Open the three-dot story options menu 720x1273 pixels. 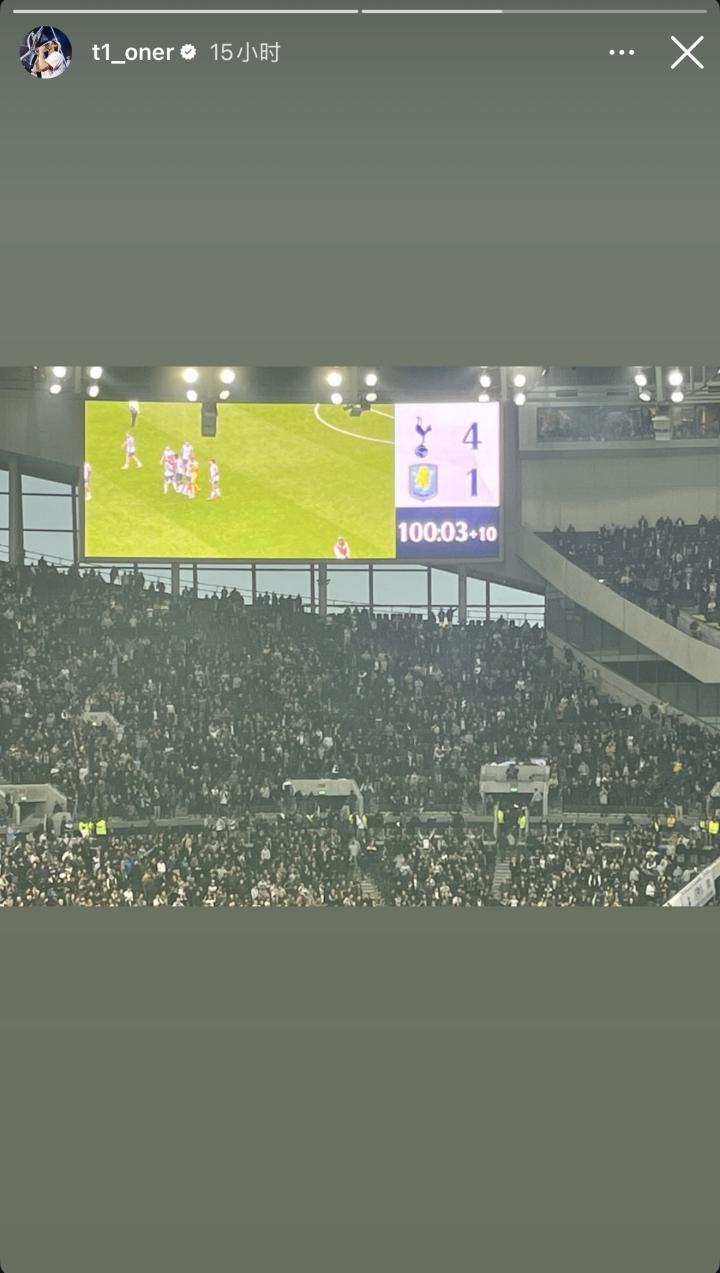tap(622, 52)
